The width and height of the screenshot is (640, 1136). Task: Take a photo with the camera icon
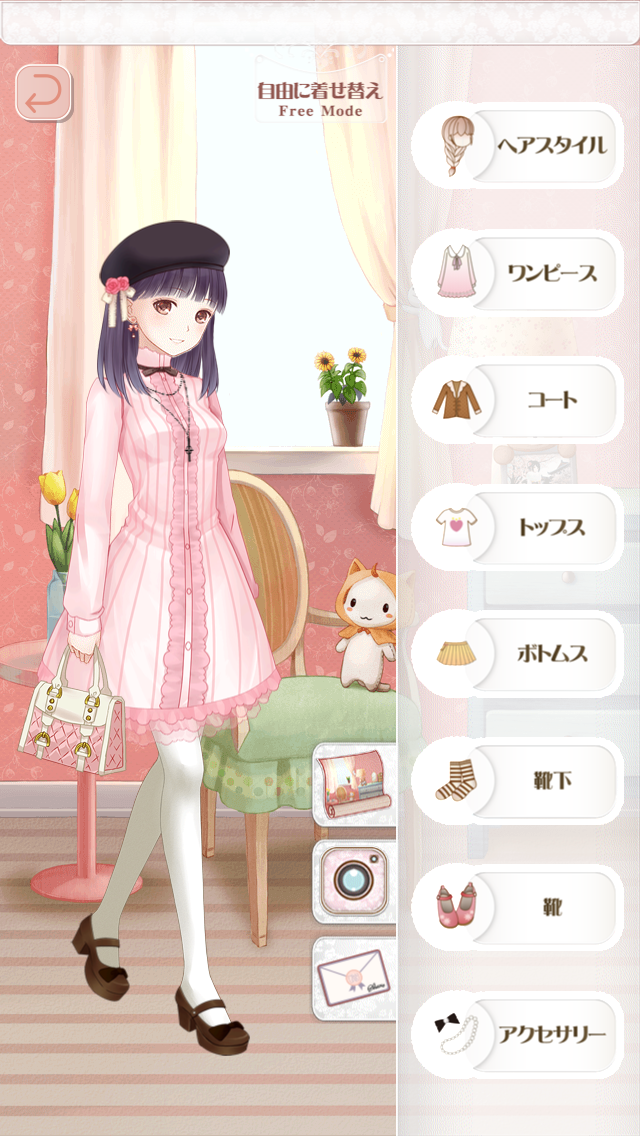pyautogui.click(x=353, y=881)
